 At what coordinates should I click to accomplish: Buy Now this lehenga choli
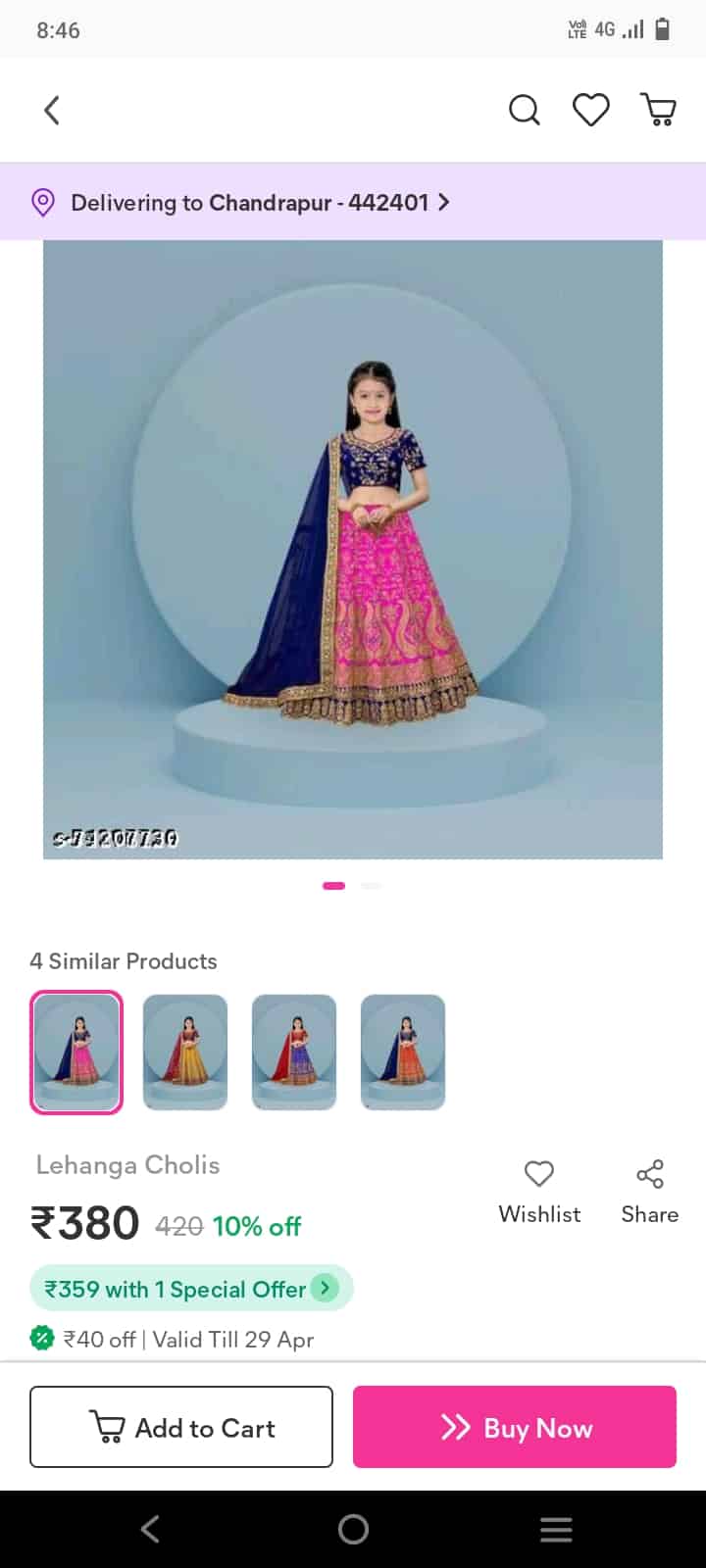(515, 1427)
